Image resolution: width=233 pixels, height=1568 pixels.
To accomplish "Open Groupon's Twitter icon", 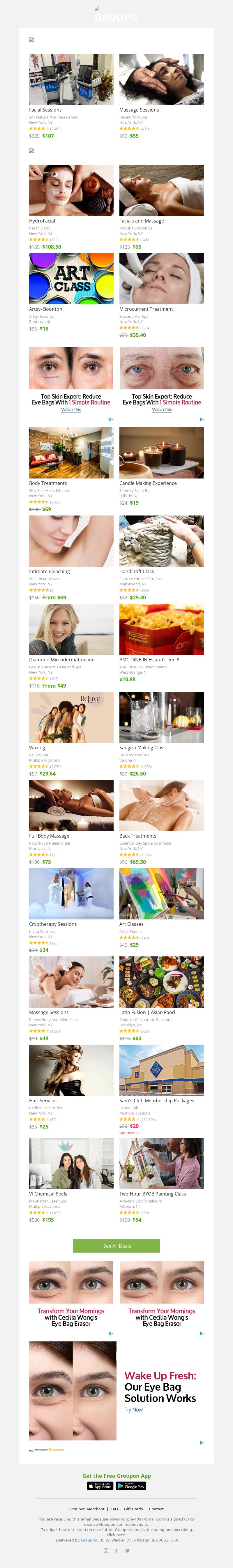I will point(127,1550).
